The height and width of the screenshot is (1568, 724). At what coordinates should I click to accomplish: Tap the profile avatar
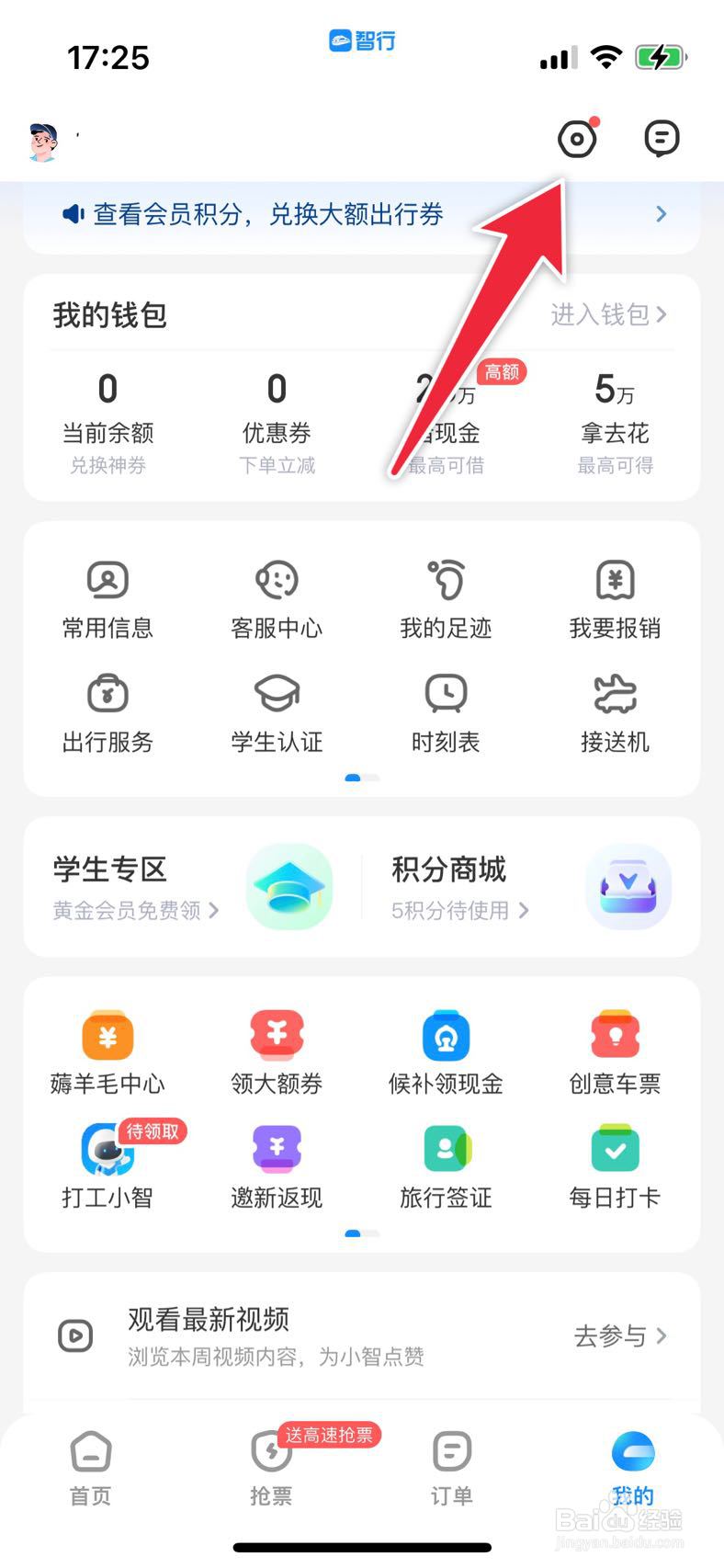43,141
